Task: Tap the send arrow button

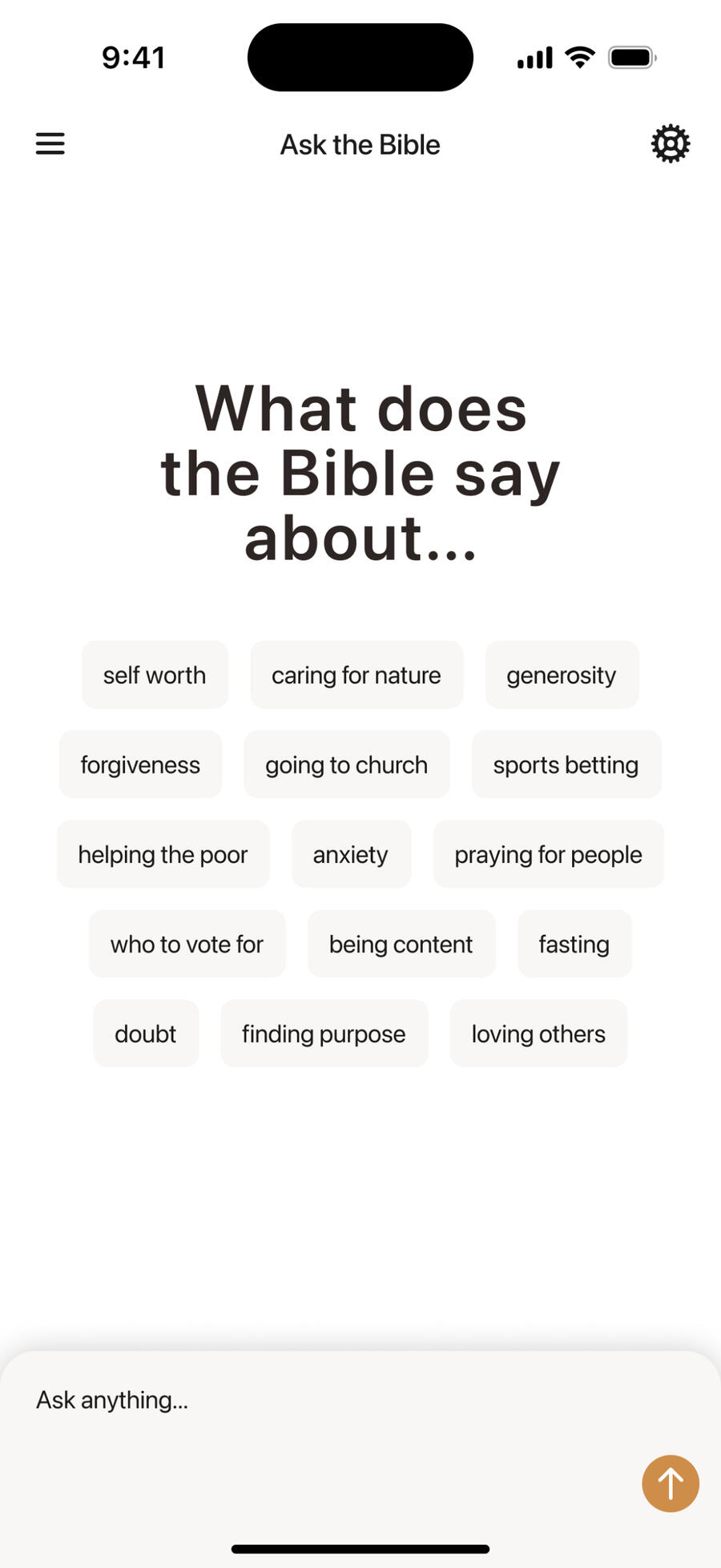Action: [x=671, y=1483]
